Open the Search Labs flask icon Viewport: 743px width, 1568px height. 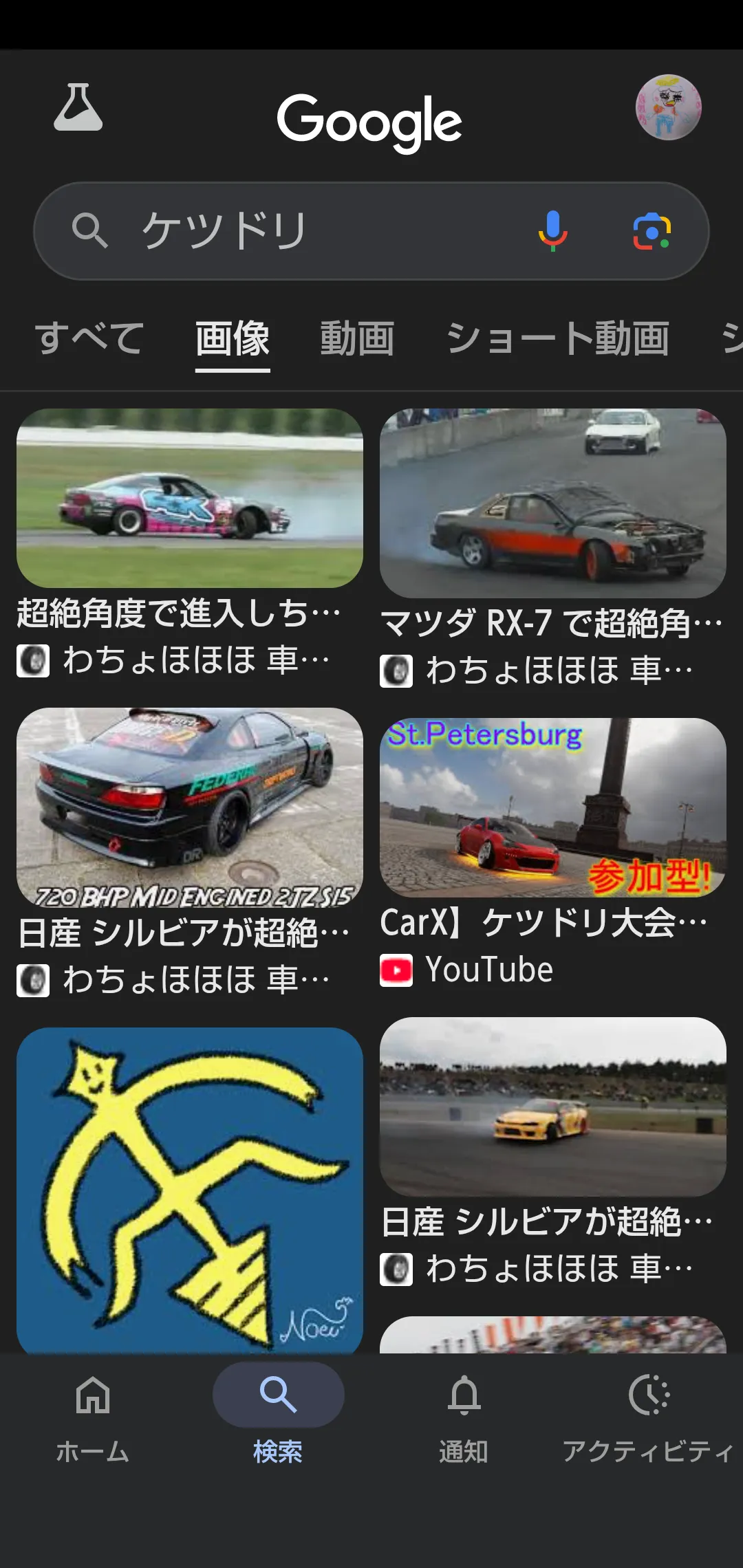[78, 107]
